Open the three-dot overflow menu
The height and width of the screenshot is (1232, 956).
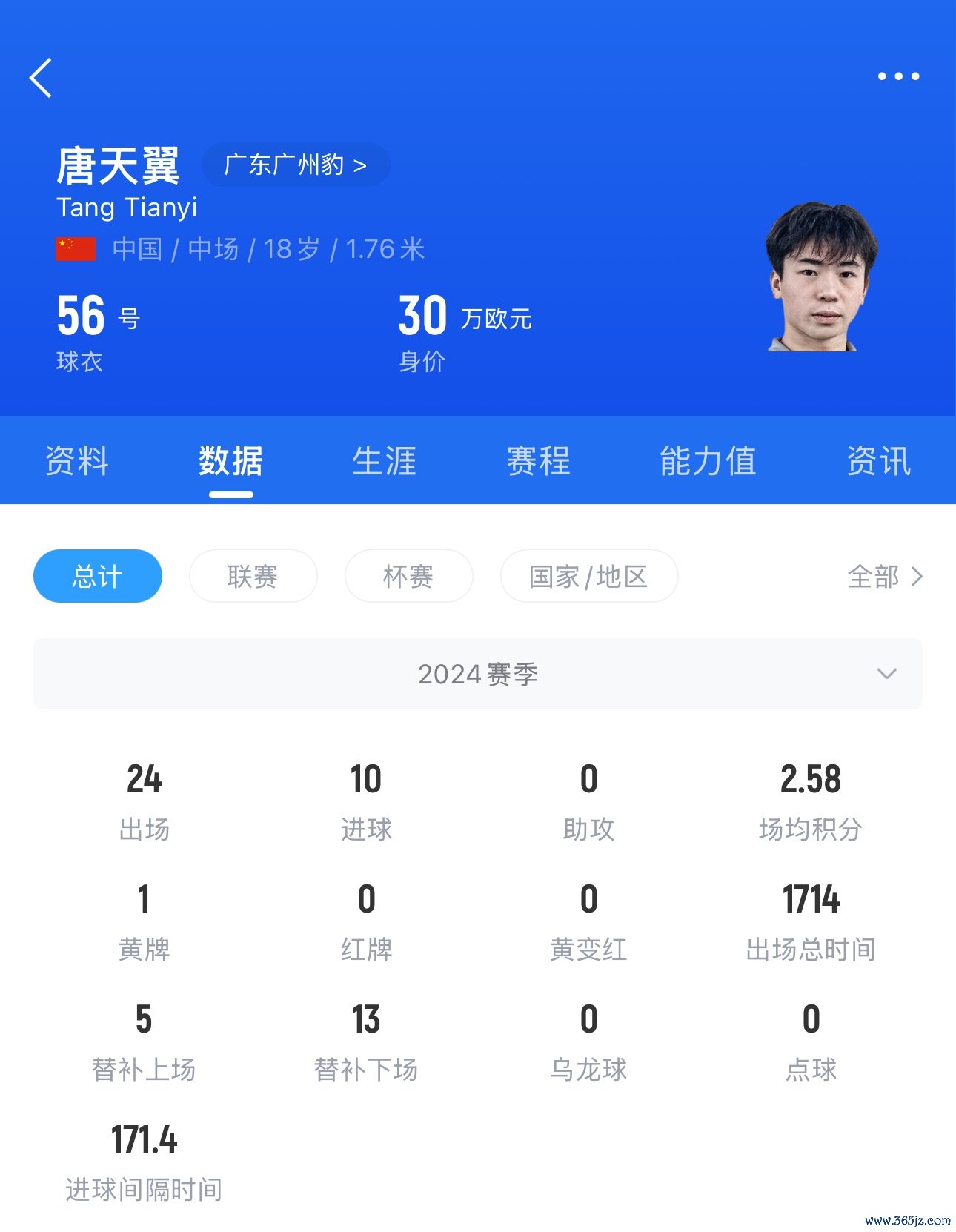click(x=898, y=76)
